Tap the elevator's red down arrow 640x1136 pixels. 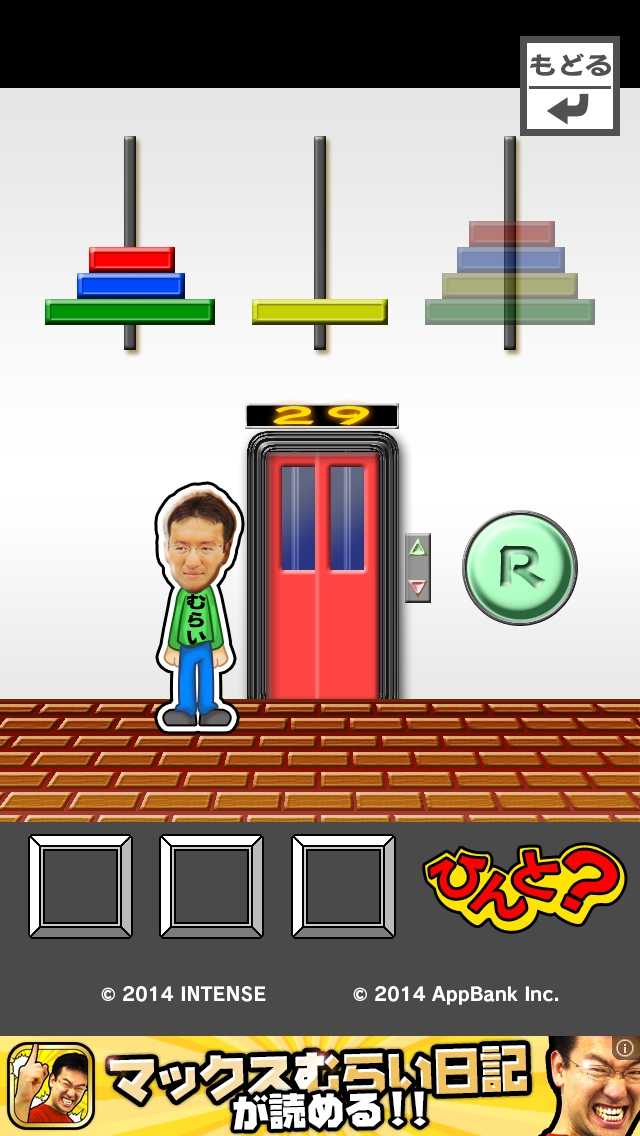coord(418,587)
